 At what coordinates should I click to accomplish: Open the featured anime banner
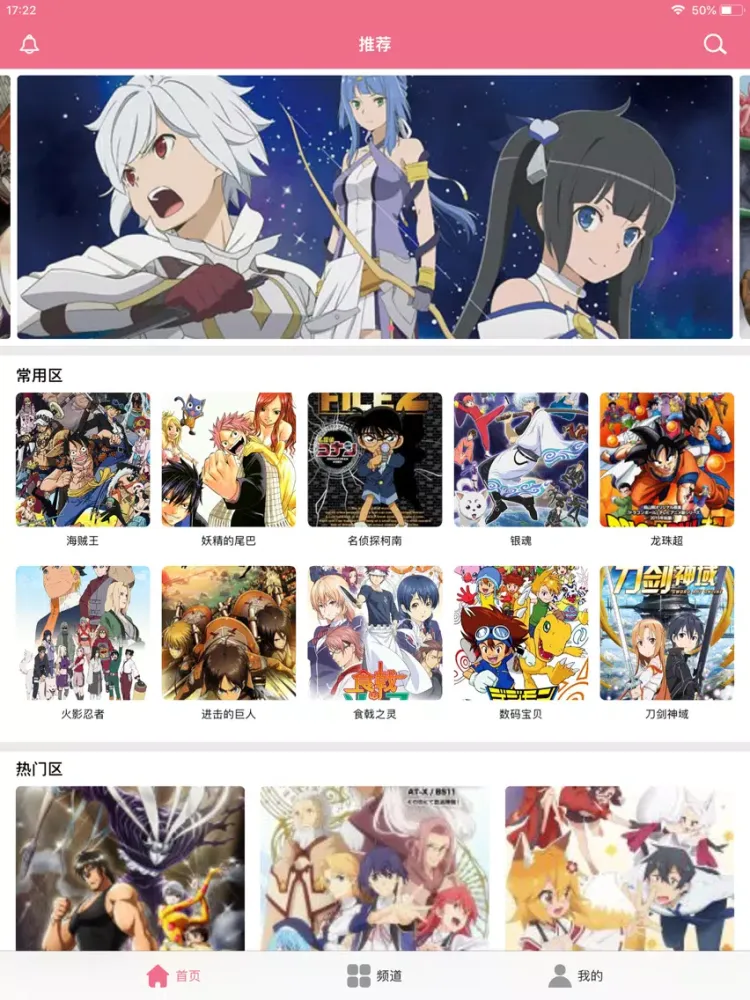pyautogui.click(x=375, y=207)
